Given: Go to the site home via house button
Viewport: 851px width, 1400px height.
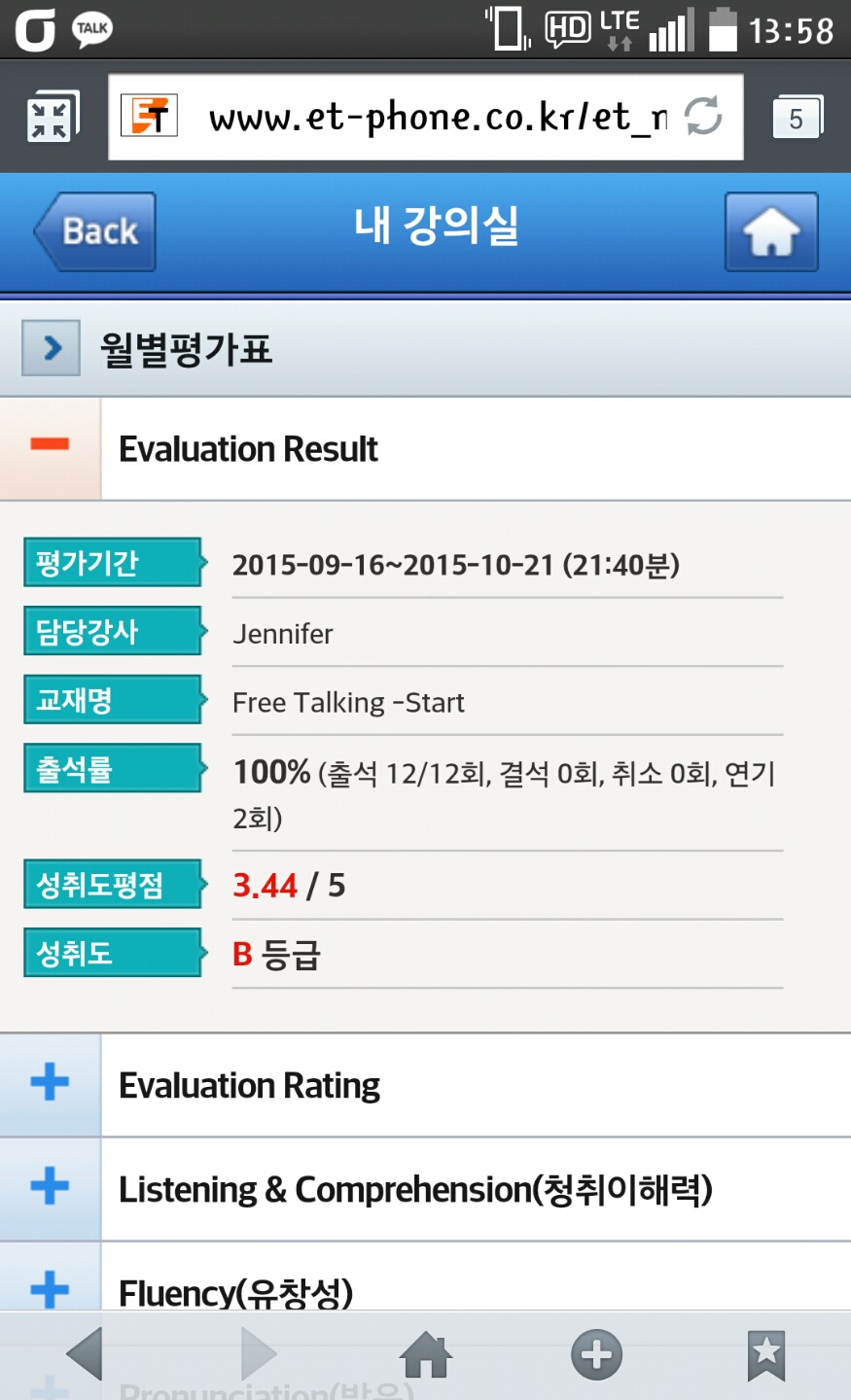Looking at the screenshot, I should click(771, 231).
